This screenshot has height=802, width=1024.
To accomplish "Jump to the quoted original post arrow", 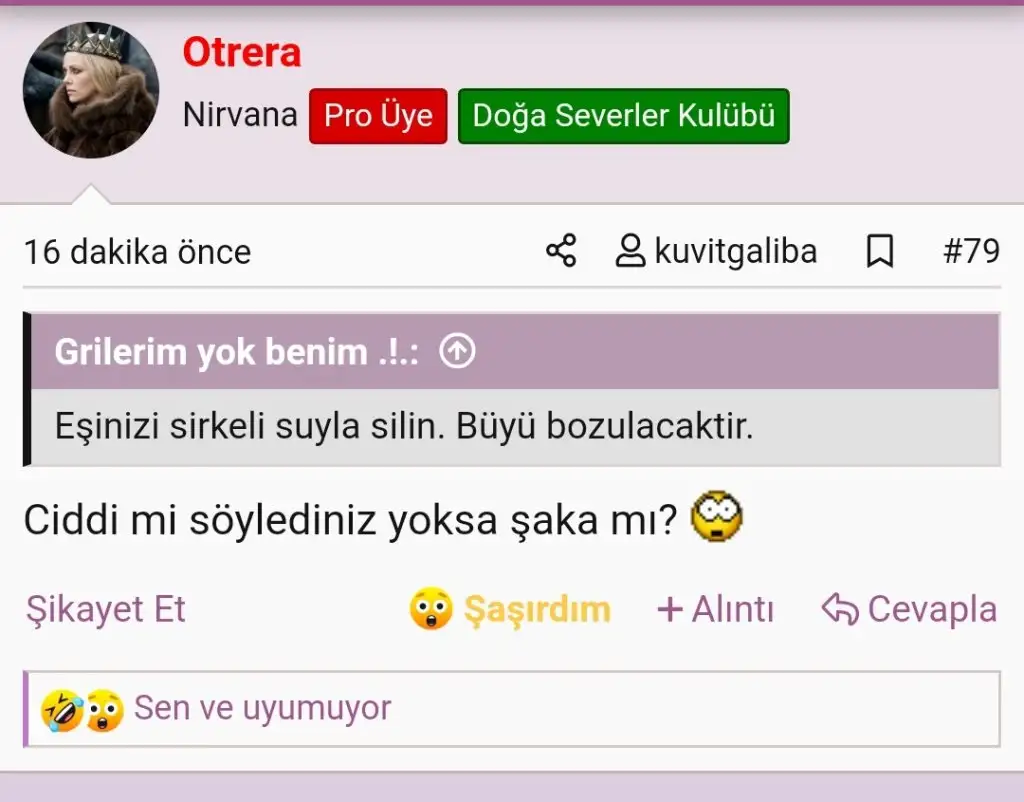I will pos(457,351).
